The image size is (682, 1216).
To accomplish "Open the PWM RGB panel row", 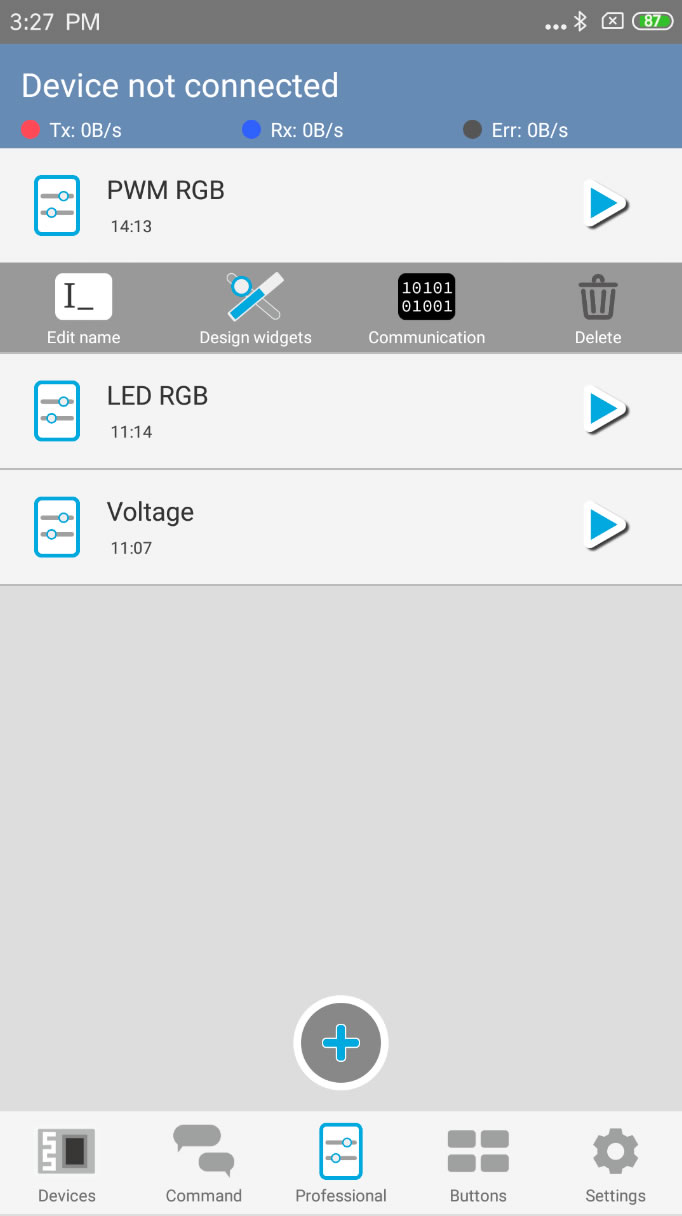I will [341, 205].
